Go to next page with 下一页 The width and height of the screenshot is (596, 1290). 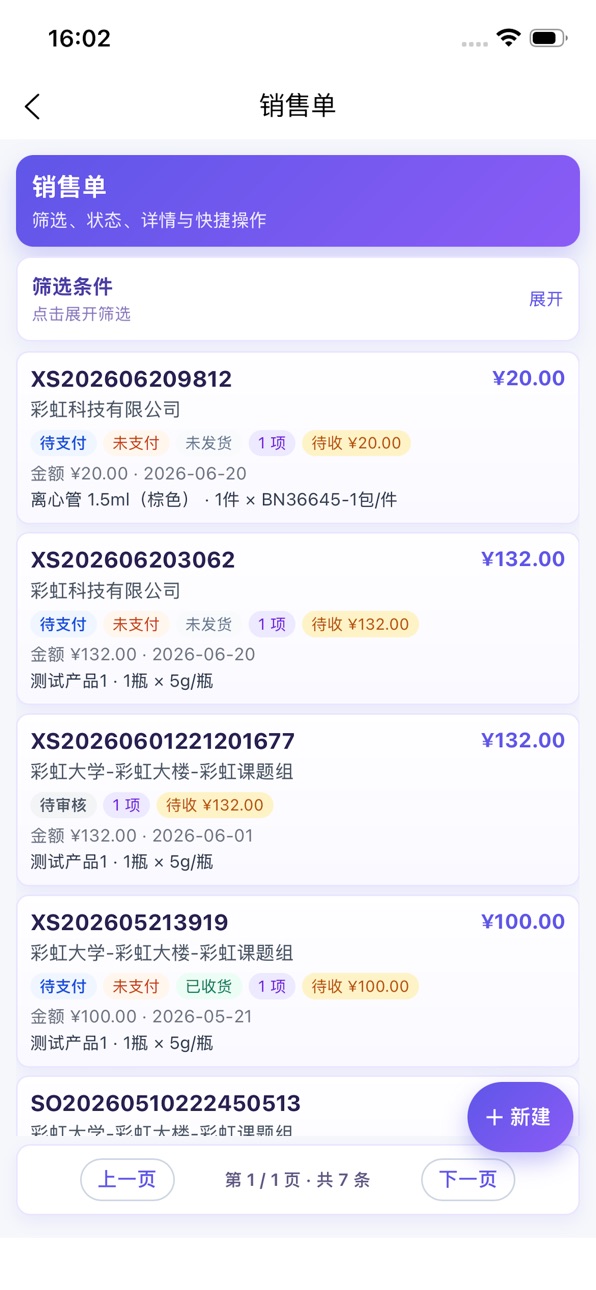[468, 1180]
